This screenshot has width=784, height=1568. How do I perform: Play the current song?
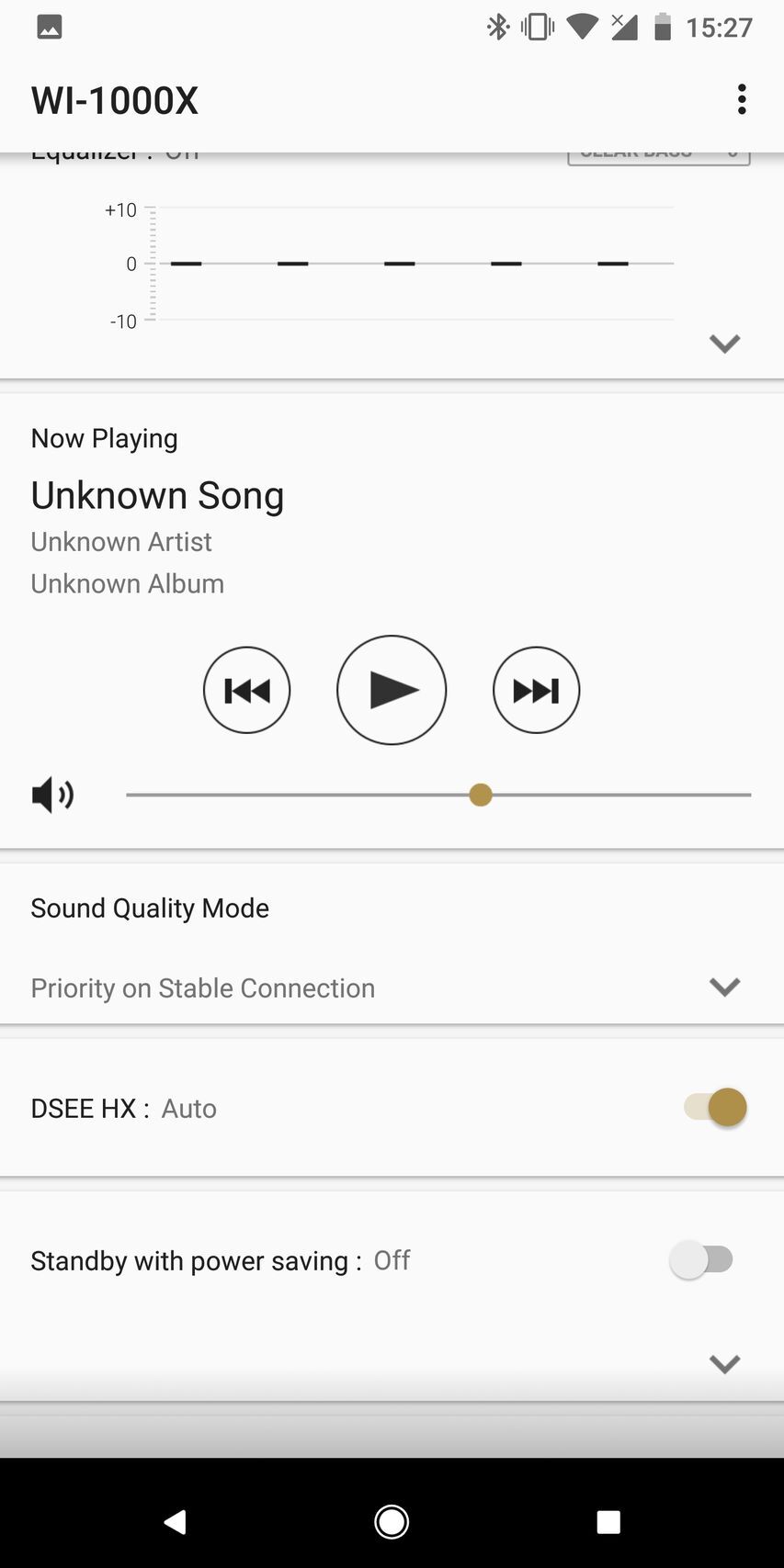392,690
